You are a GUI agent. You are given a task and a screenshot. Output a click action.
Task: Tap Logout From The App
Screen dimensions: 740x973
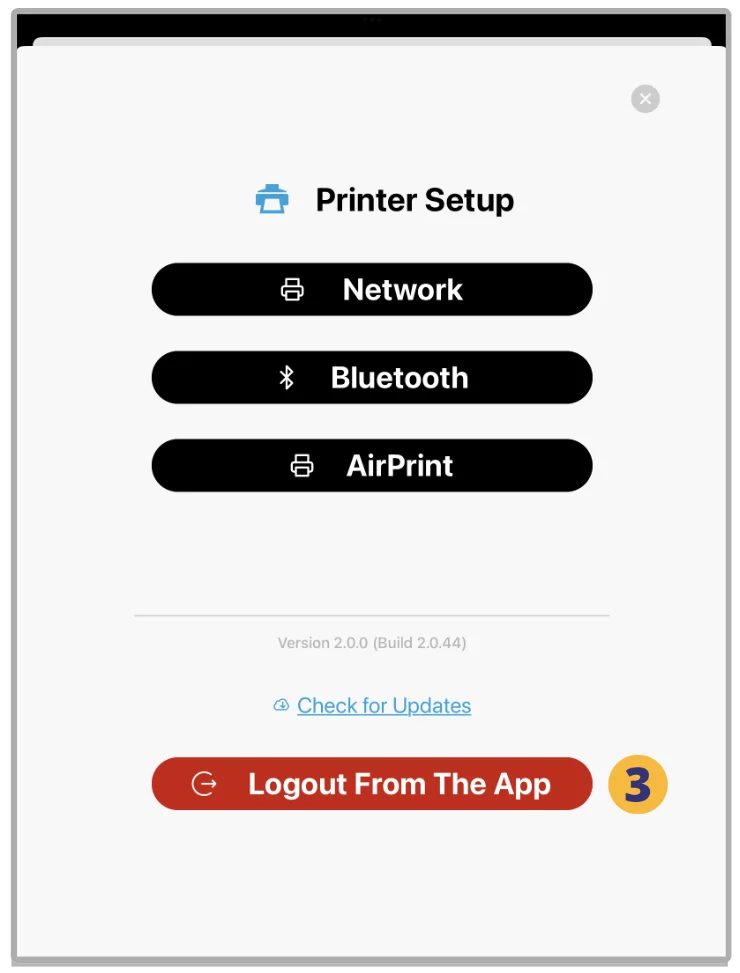(x=371, y=784)
